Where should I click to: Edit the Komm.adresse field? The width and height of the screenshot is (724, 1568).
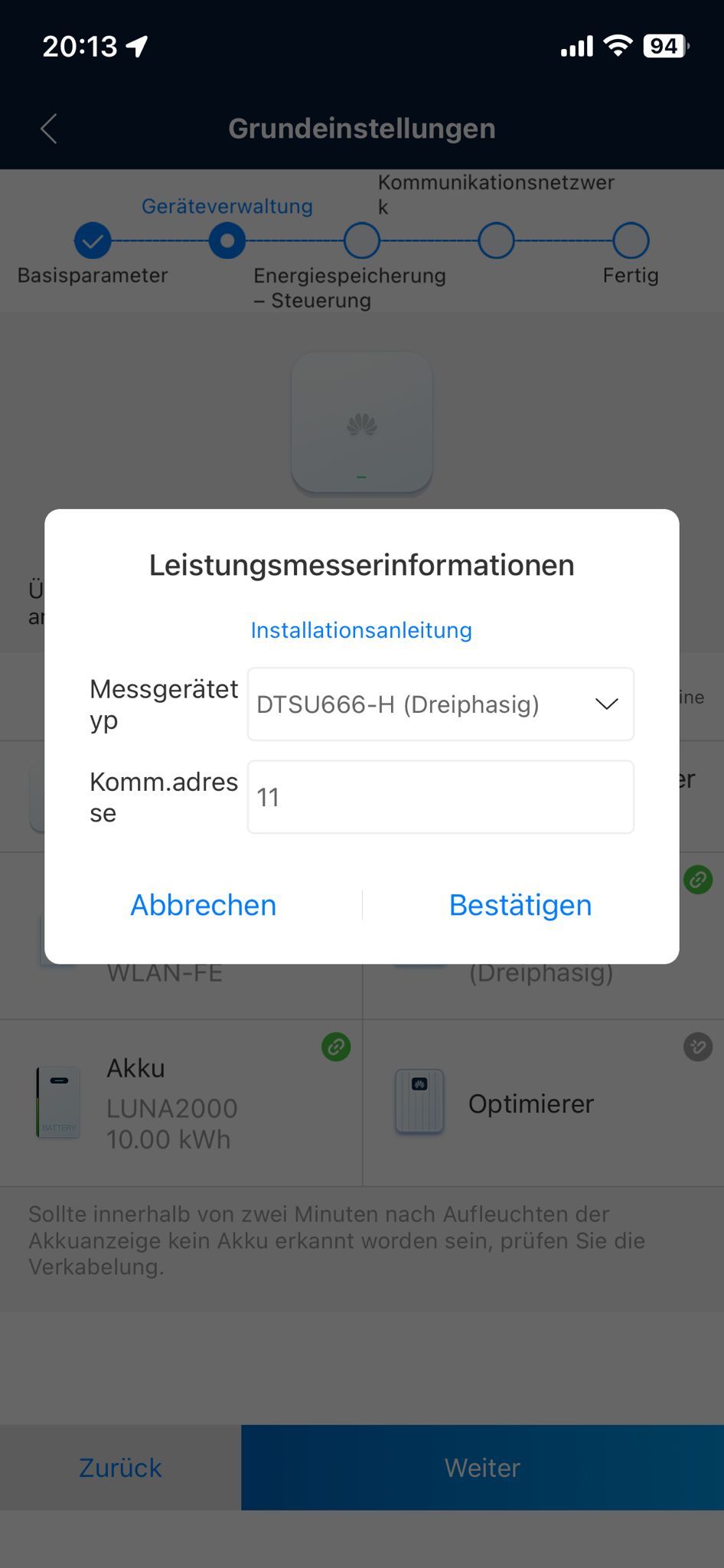(441, 797)
